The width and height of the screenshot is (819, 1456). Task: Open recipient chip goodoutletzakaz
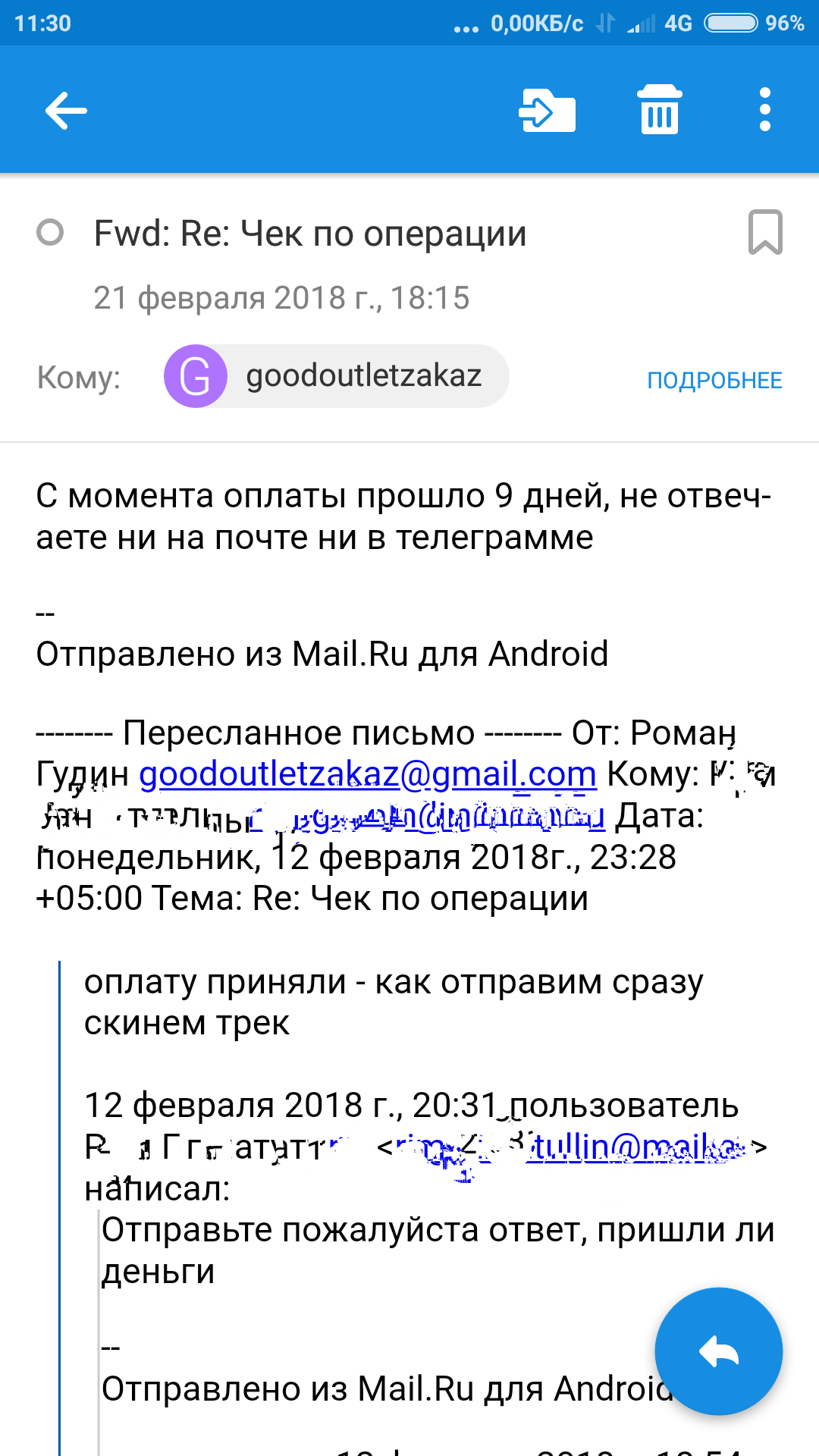click(337, 376)
